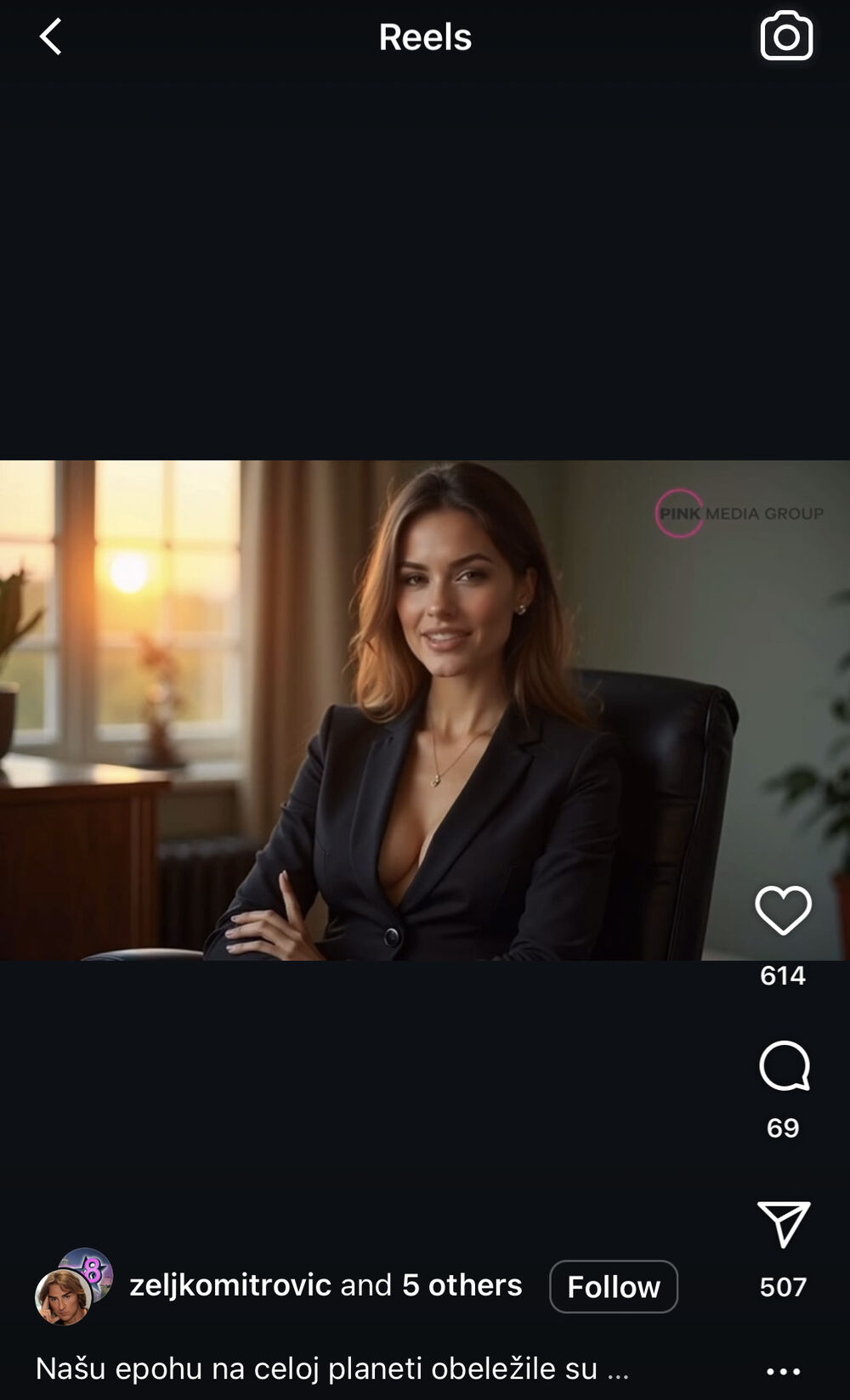Select the Reels header tab
Image resolution: width=850 pixels, height=1400 pixels.
coord(425,36)
